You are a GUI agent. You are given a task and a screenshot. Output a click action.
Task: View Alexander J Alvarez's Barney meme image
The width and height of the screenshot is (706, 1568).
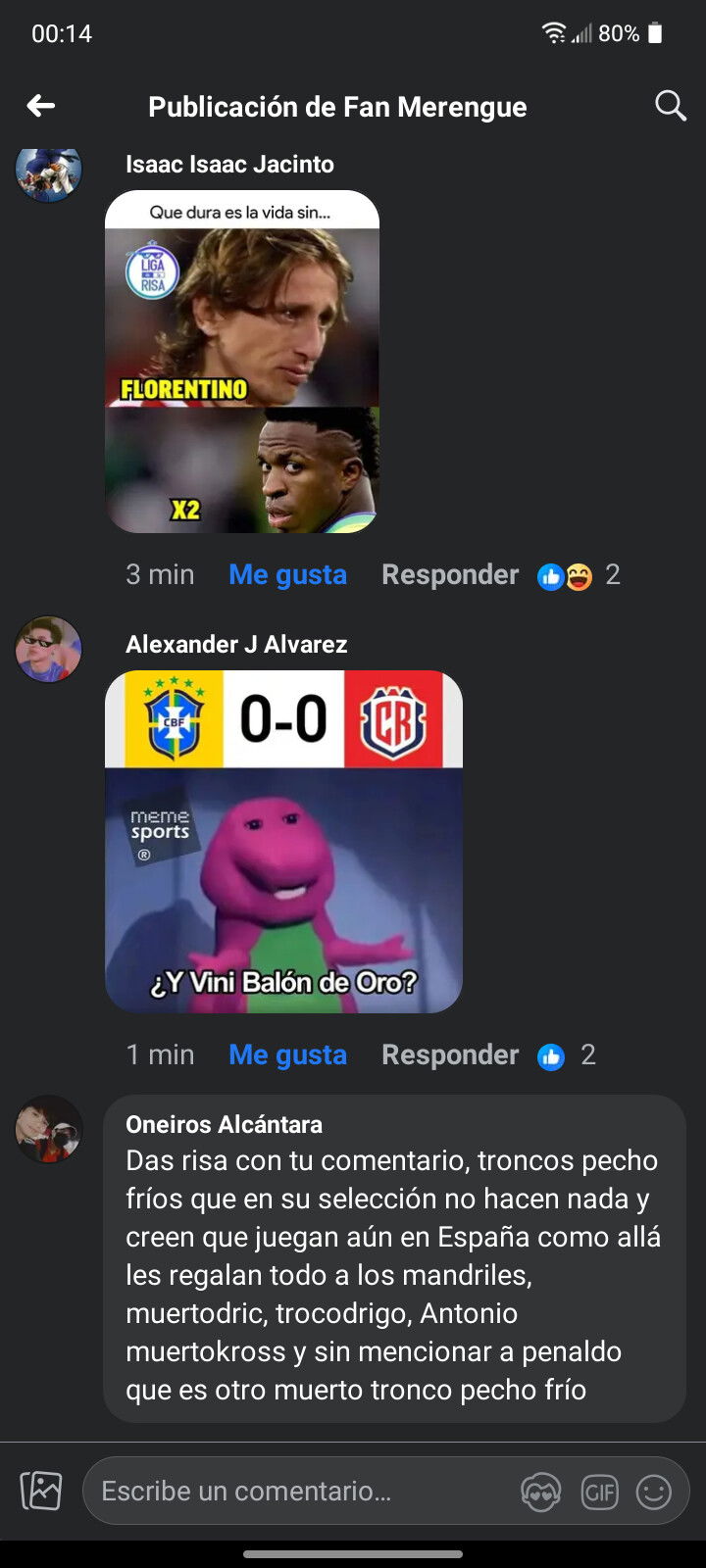[x=283, y=842]
